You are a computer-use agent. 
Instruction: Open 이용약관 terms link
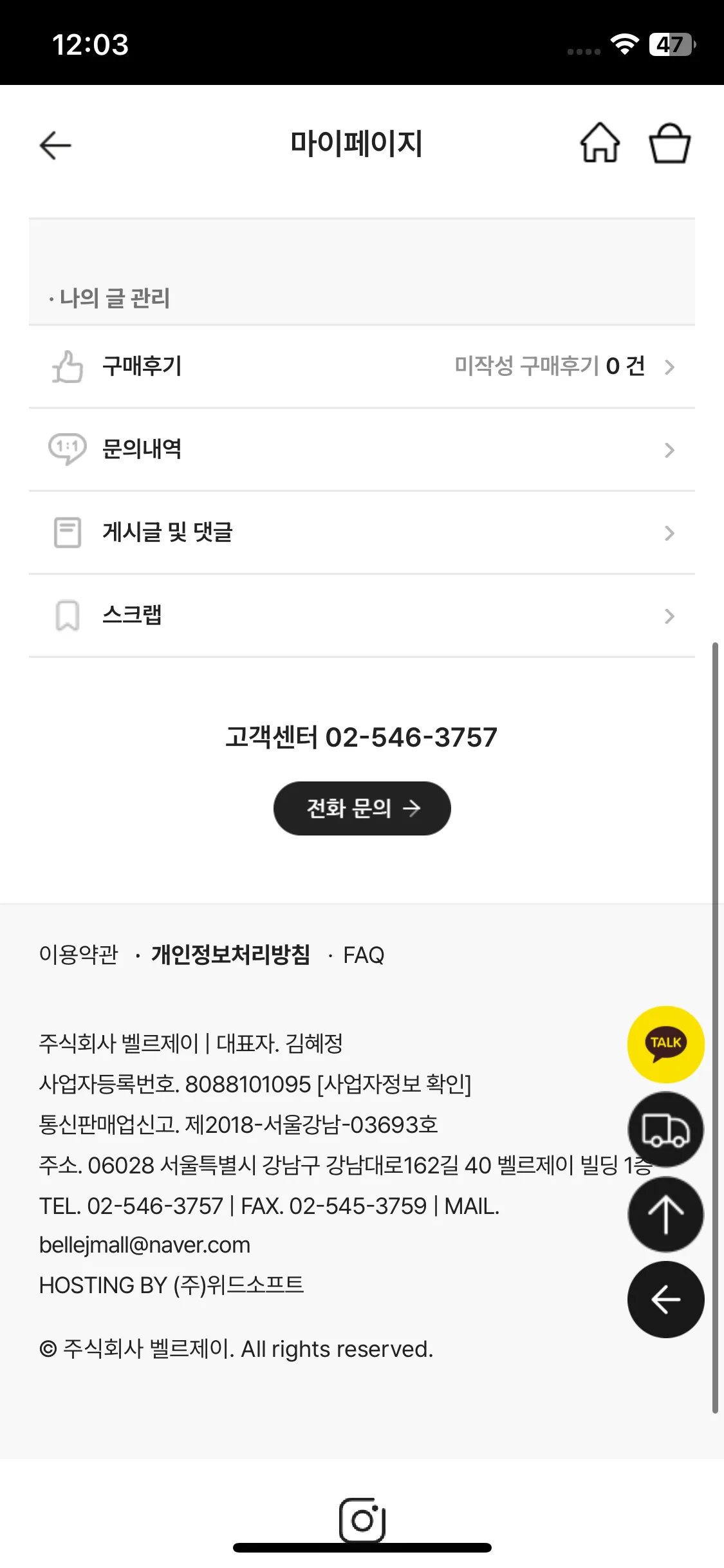tap(79, 955)
